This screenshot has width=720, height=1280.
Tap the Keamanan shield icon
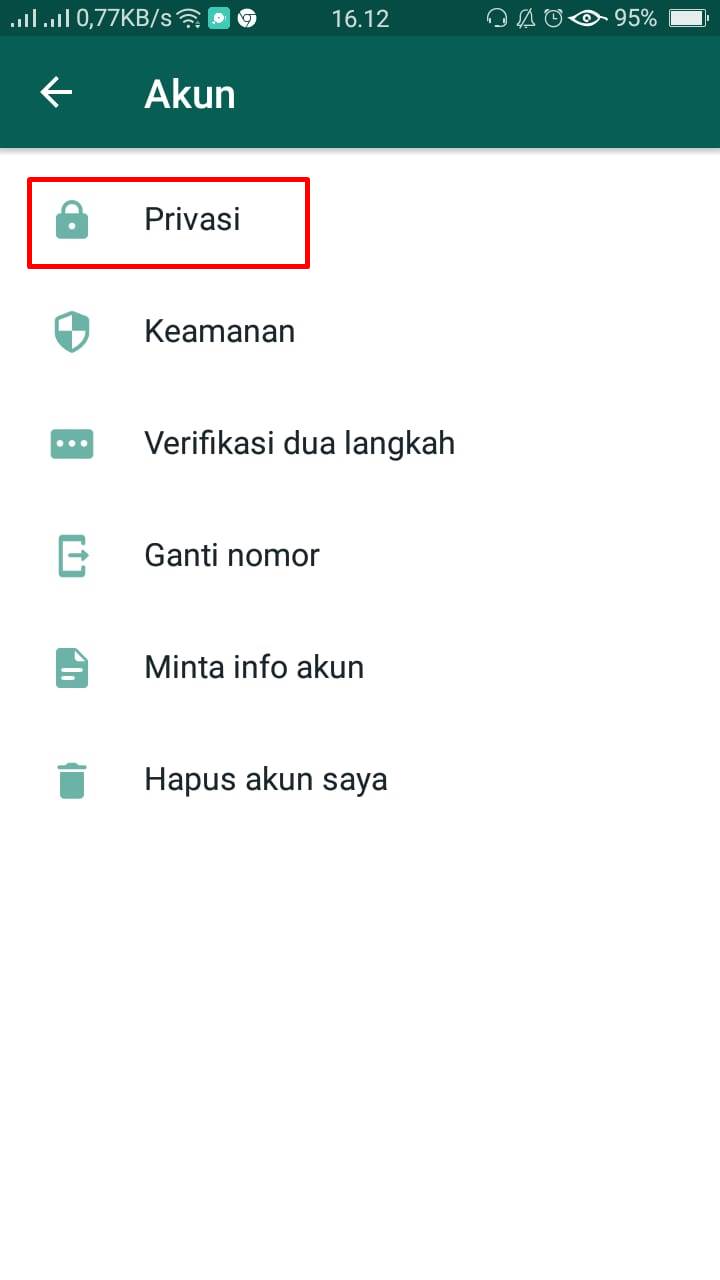click(71, 331)
